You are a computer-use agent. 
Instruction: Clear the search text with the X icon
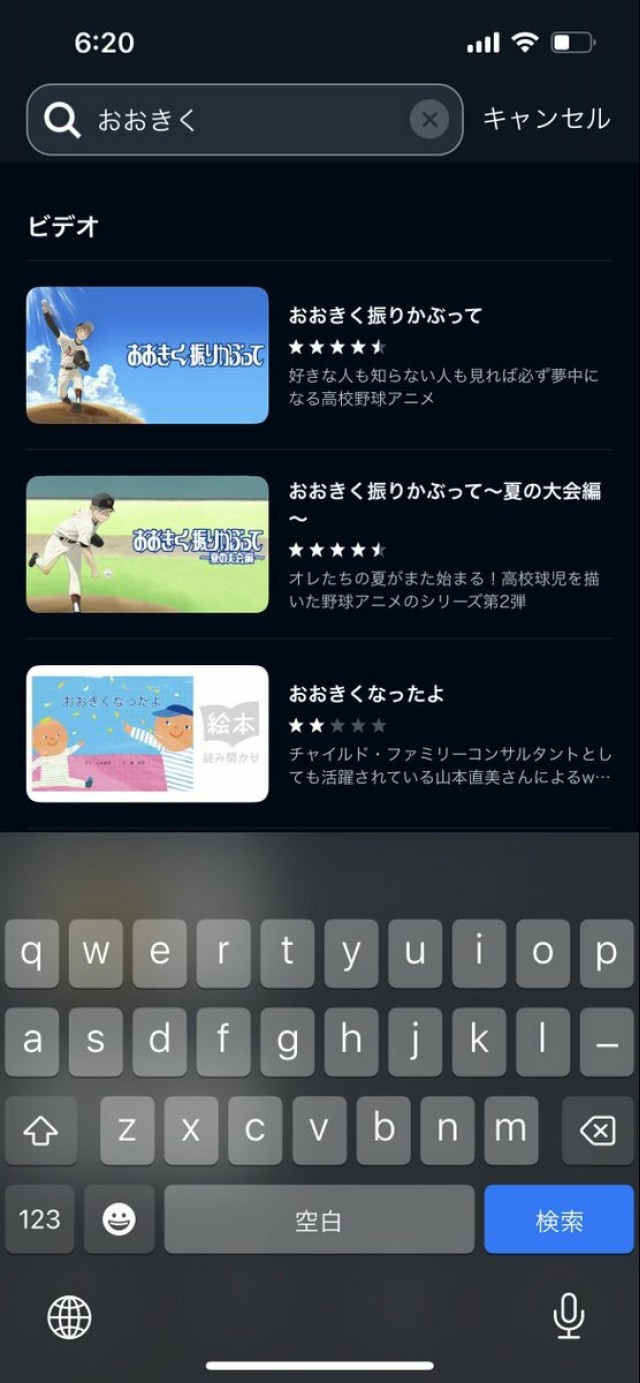[x=429, y=120]
